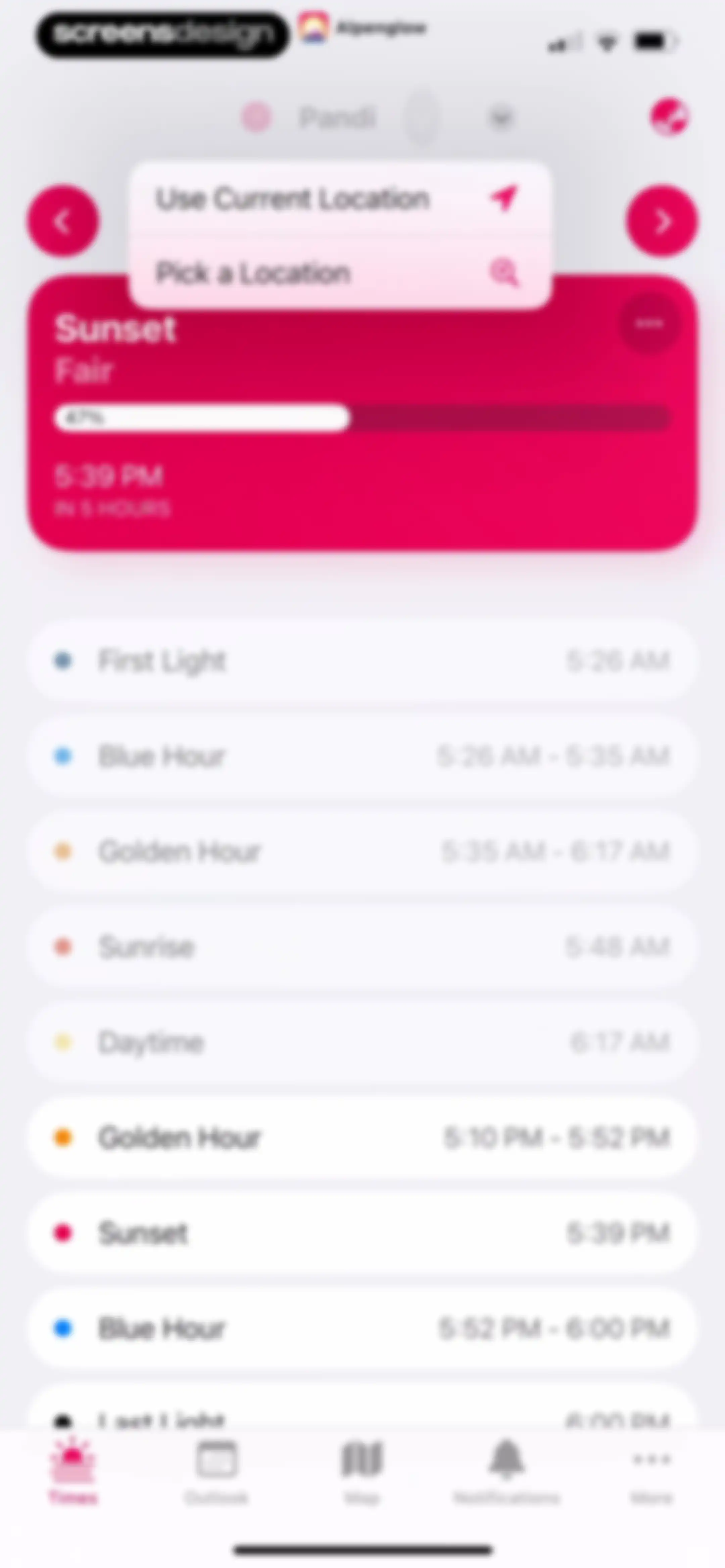Open the Golden Hour 5:10 PM row

[362, 1137]
